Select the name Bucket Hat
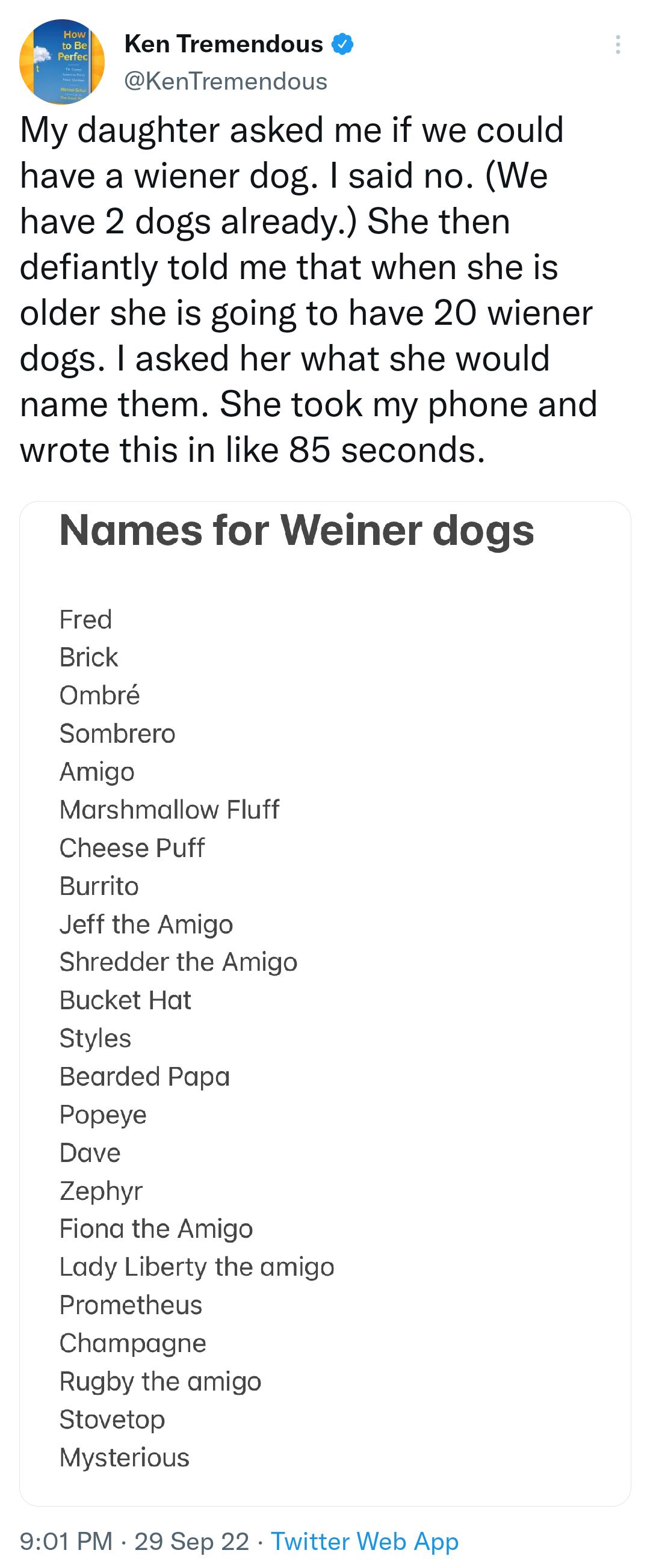The height and width of the screenshot is (1568, 650). (x=125, y=1000)
